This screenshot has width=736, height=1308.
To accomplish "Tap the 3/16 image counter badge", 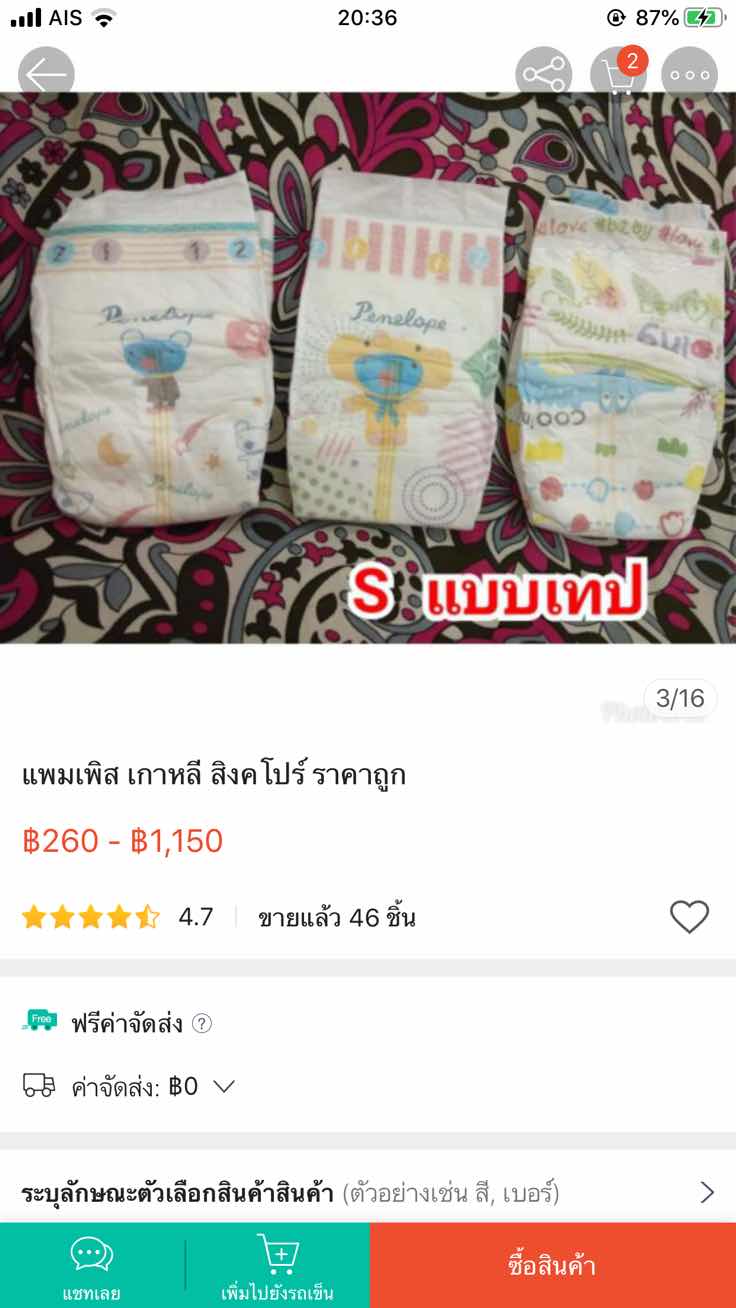I will (680, 699).
